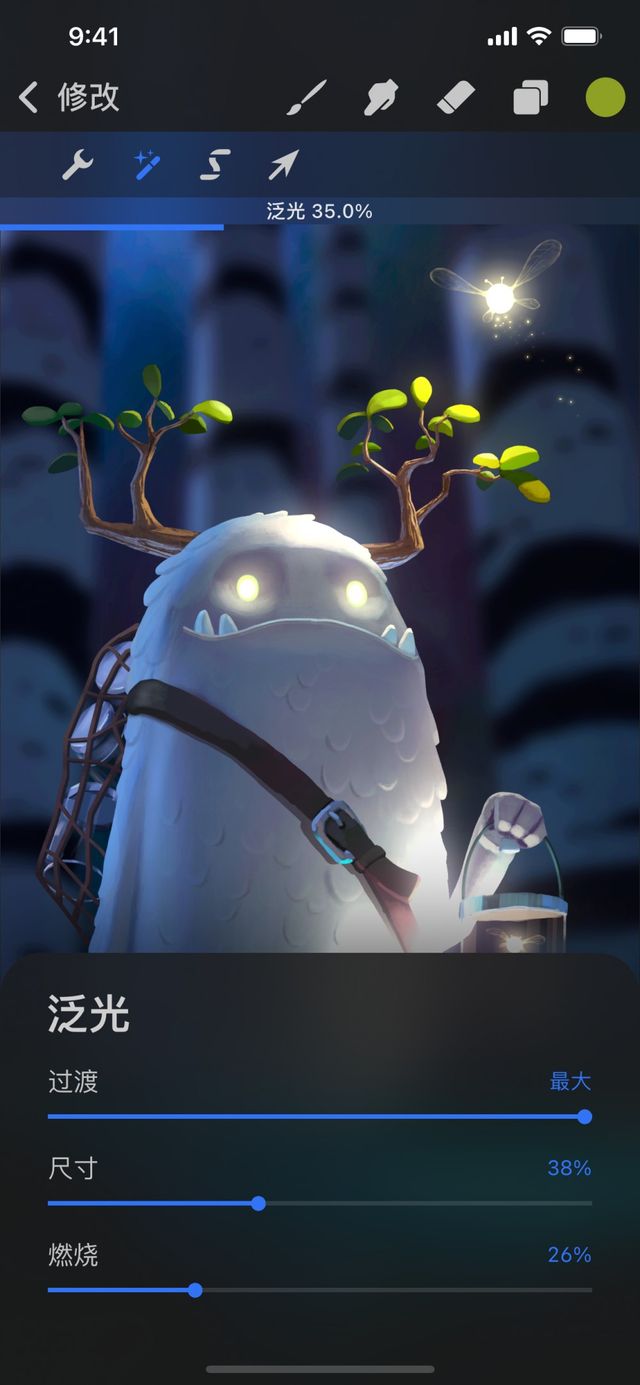Select the eraser tool
Image resolution: width=640 pixels, height=1385 pixels.
(456, 98)
